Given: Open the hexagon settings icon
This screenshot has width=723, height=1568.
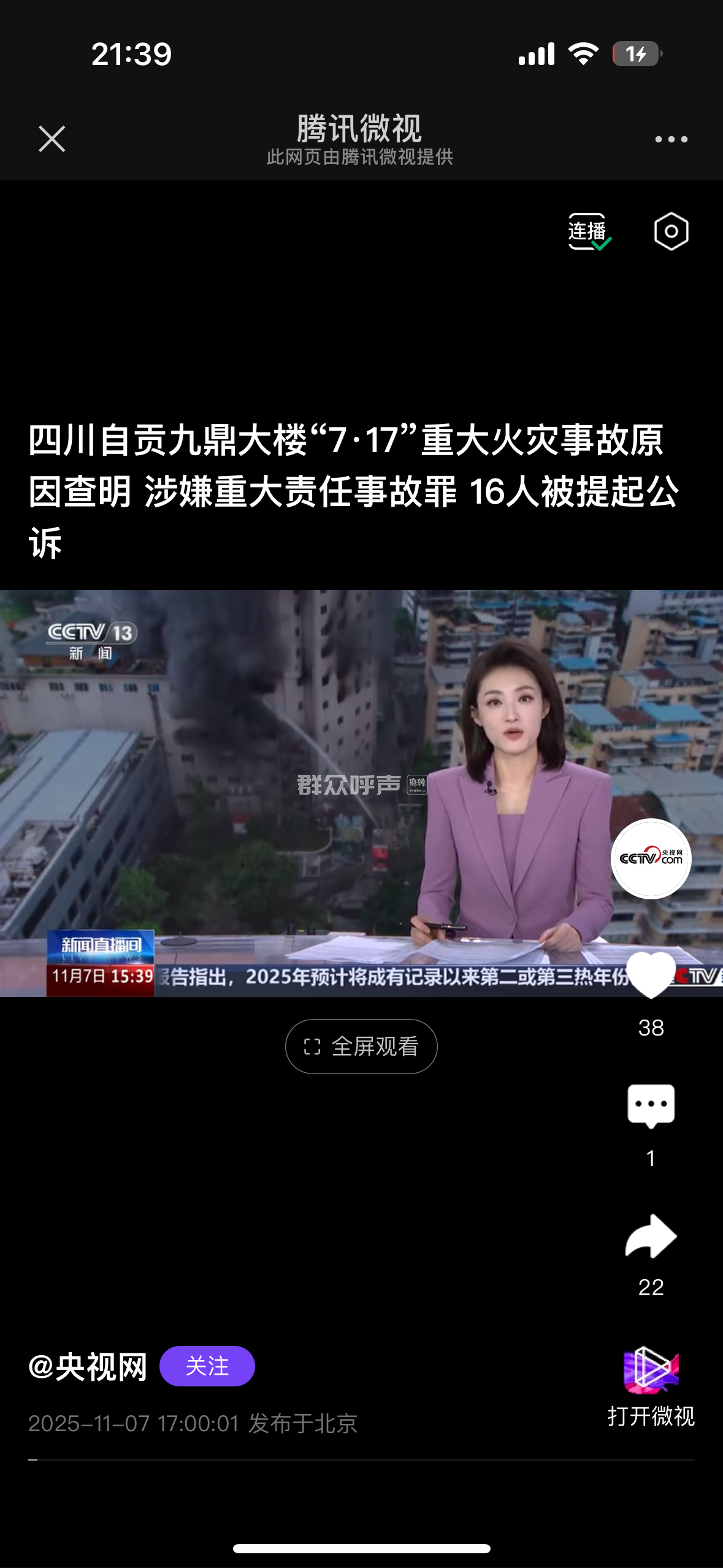Looking at the screenshot, I should (x=671, y=231).
